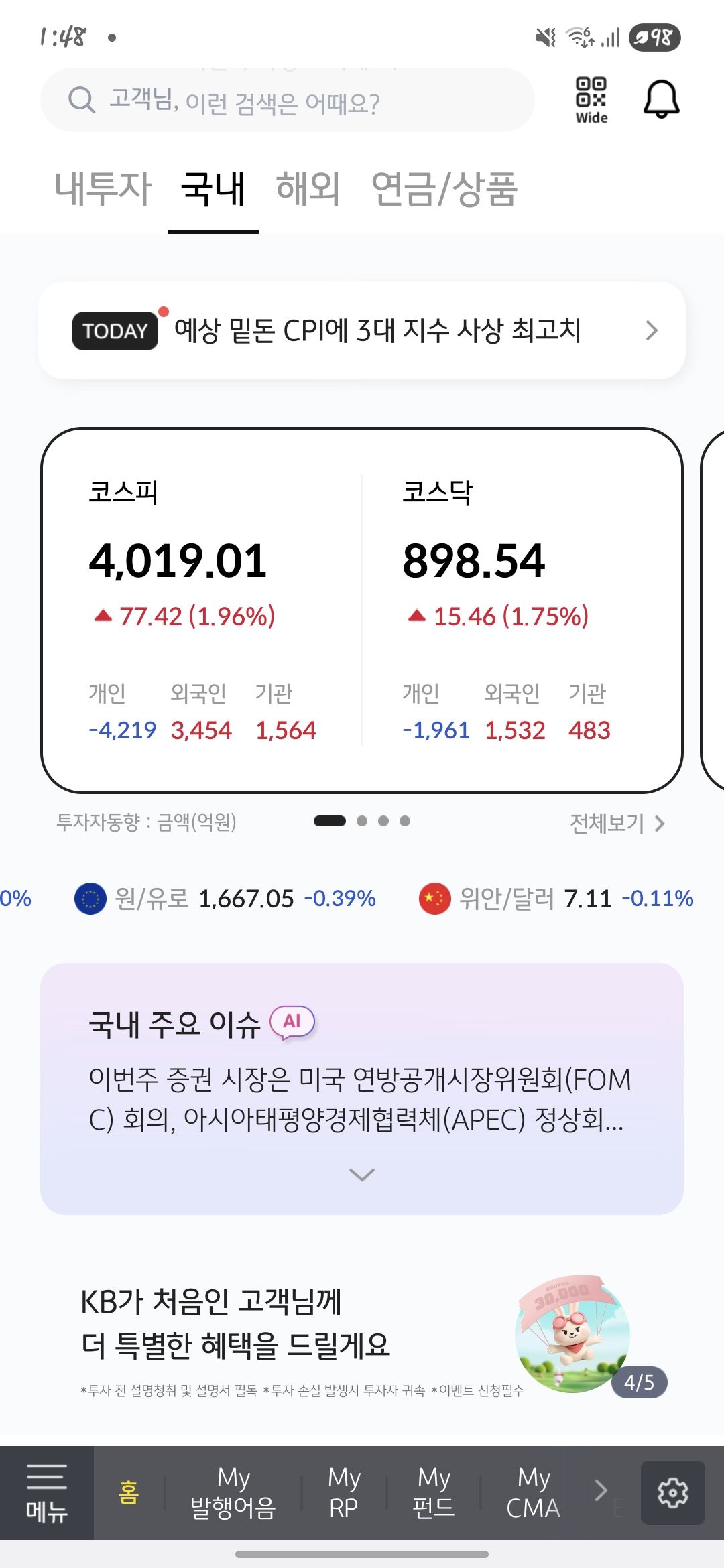
Task: Open the notifications bell
Action: [x=661, y=99]
